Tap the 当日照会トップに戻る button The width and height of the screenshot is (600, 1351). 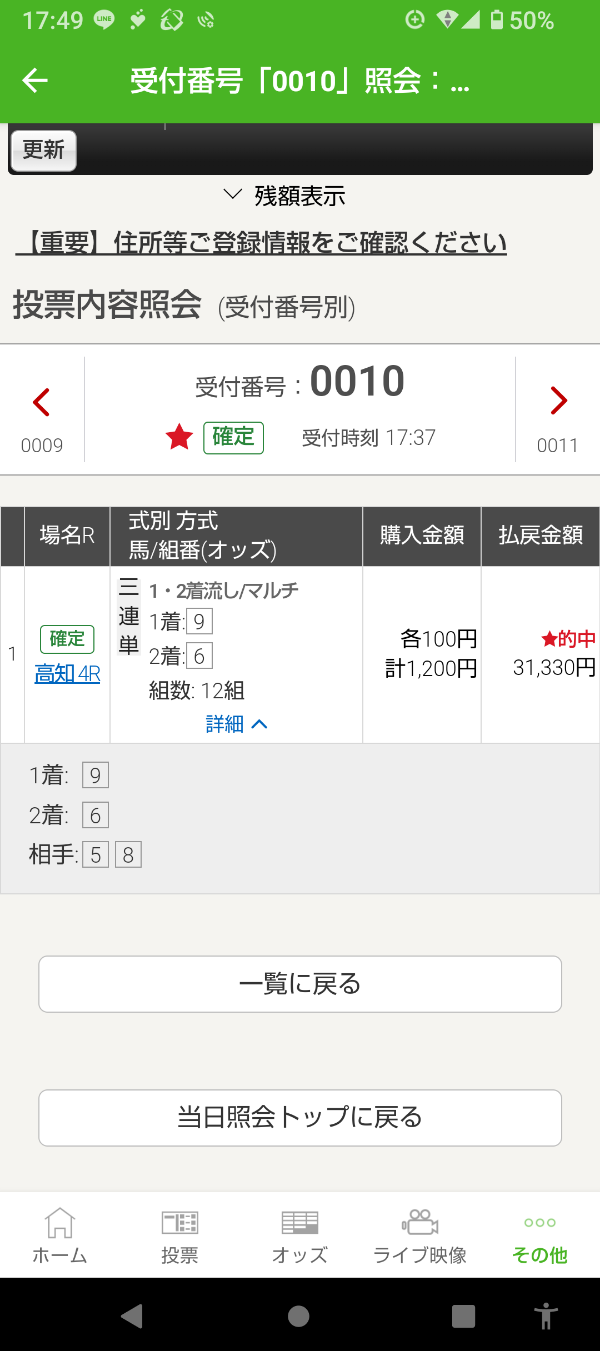coord(300,1117)
